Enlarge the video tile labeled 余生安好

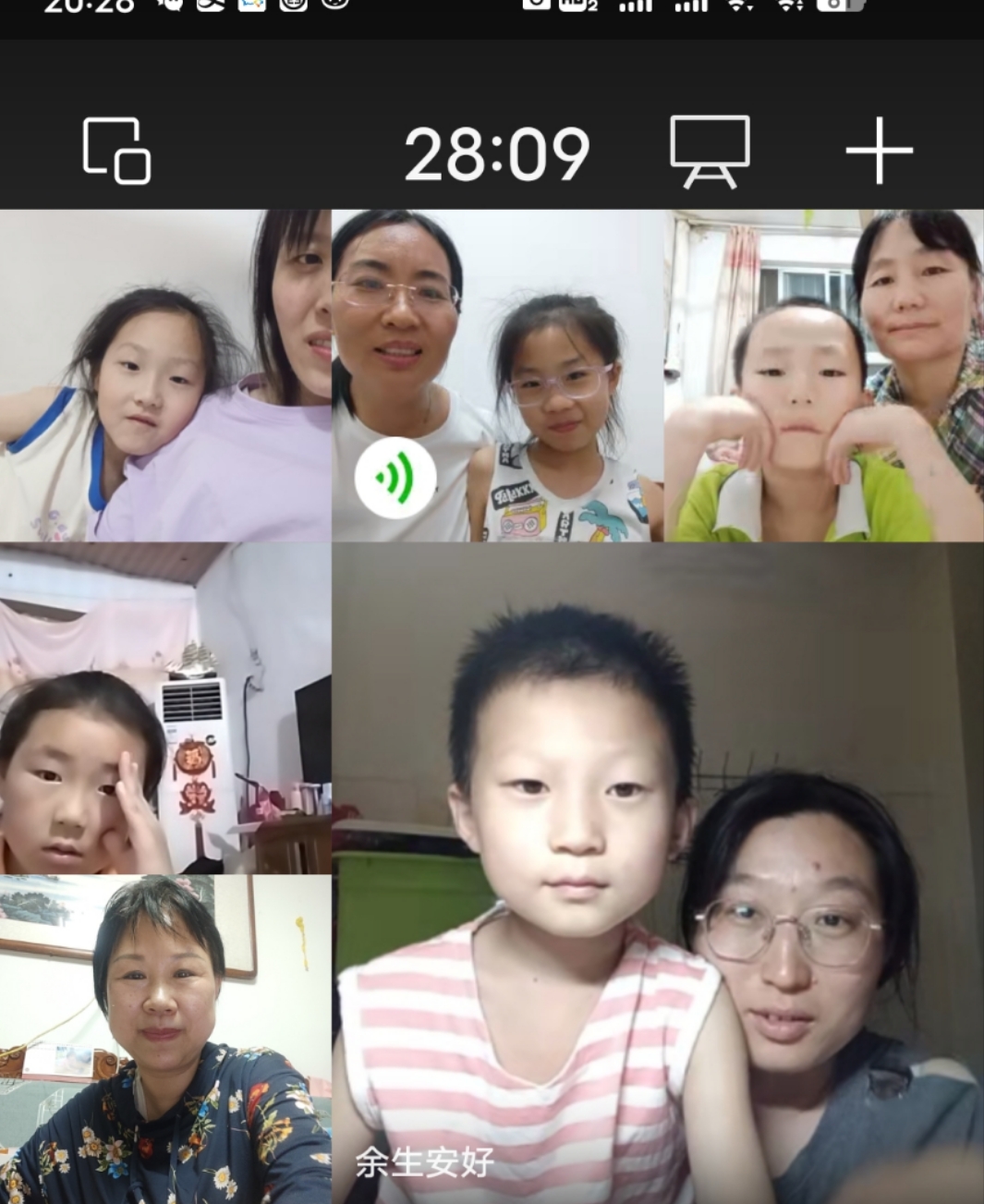pos(657,872)
